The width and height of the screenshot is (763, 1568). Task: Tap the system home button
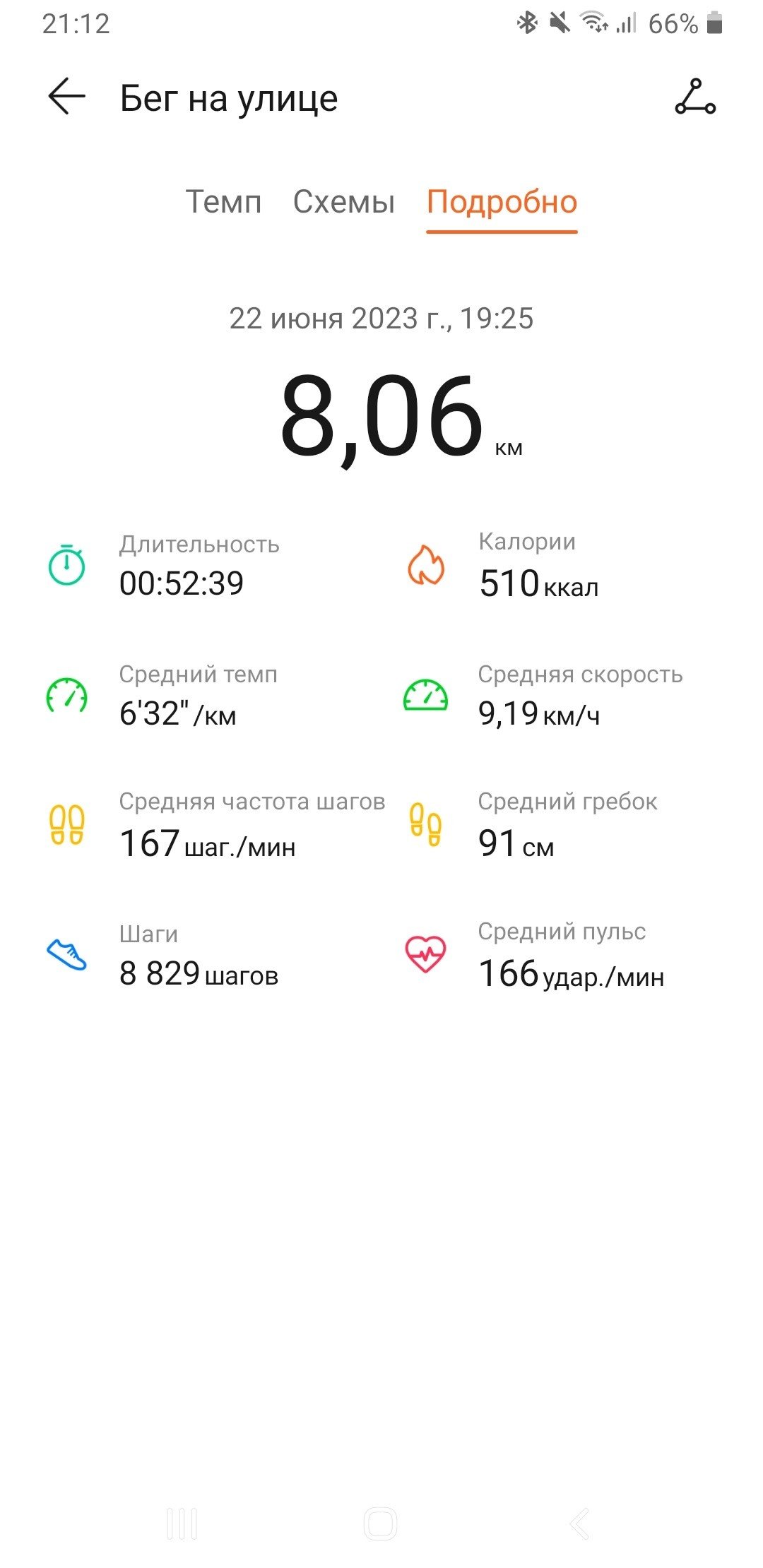click(381, 1524)
